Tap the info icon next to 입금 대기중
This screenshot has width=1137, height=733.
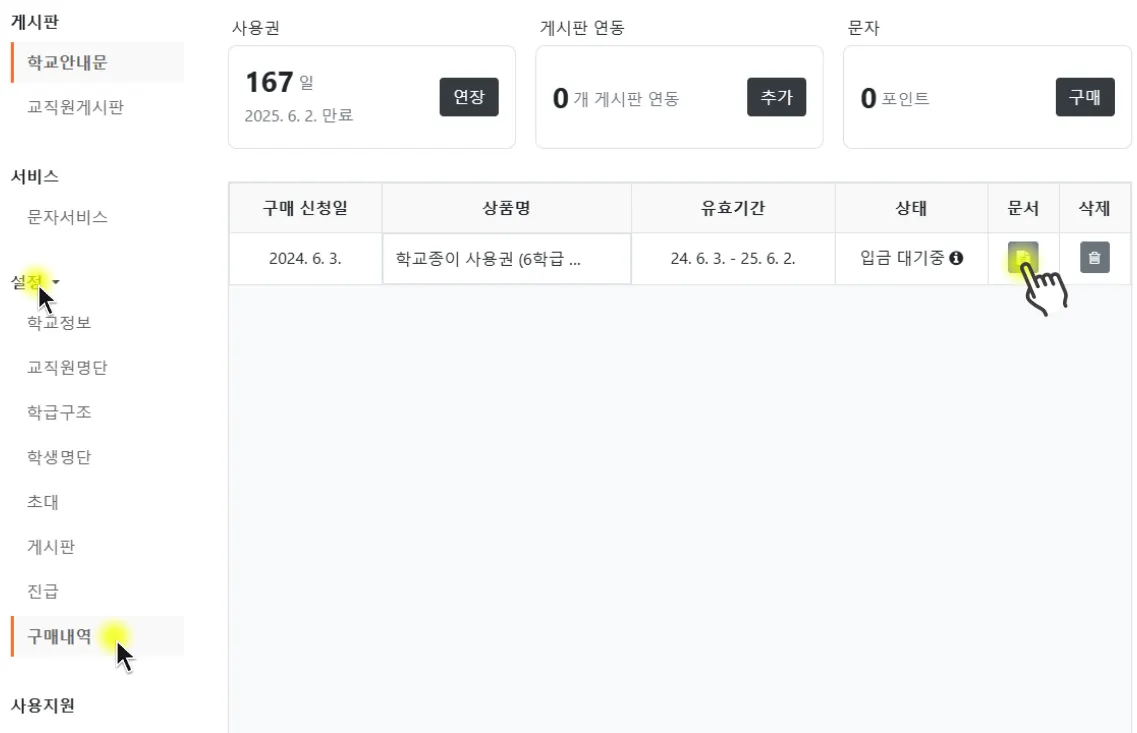point(956,258)
